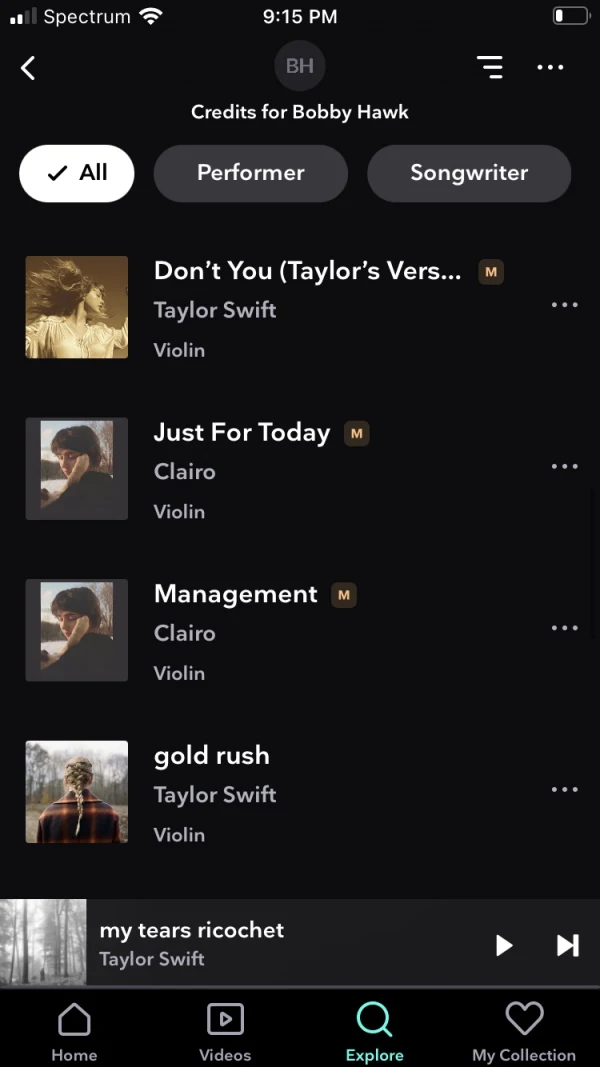Switch to the Videos tab

click(x=225, y=1032)
